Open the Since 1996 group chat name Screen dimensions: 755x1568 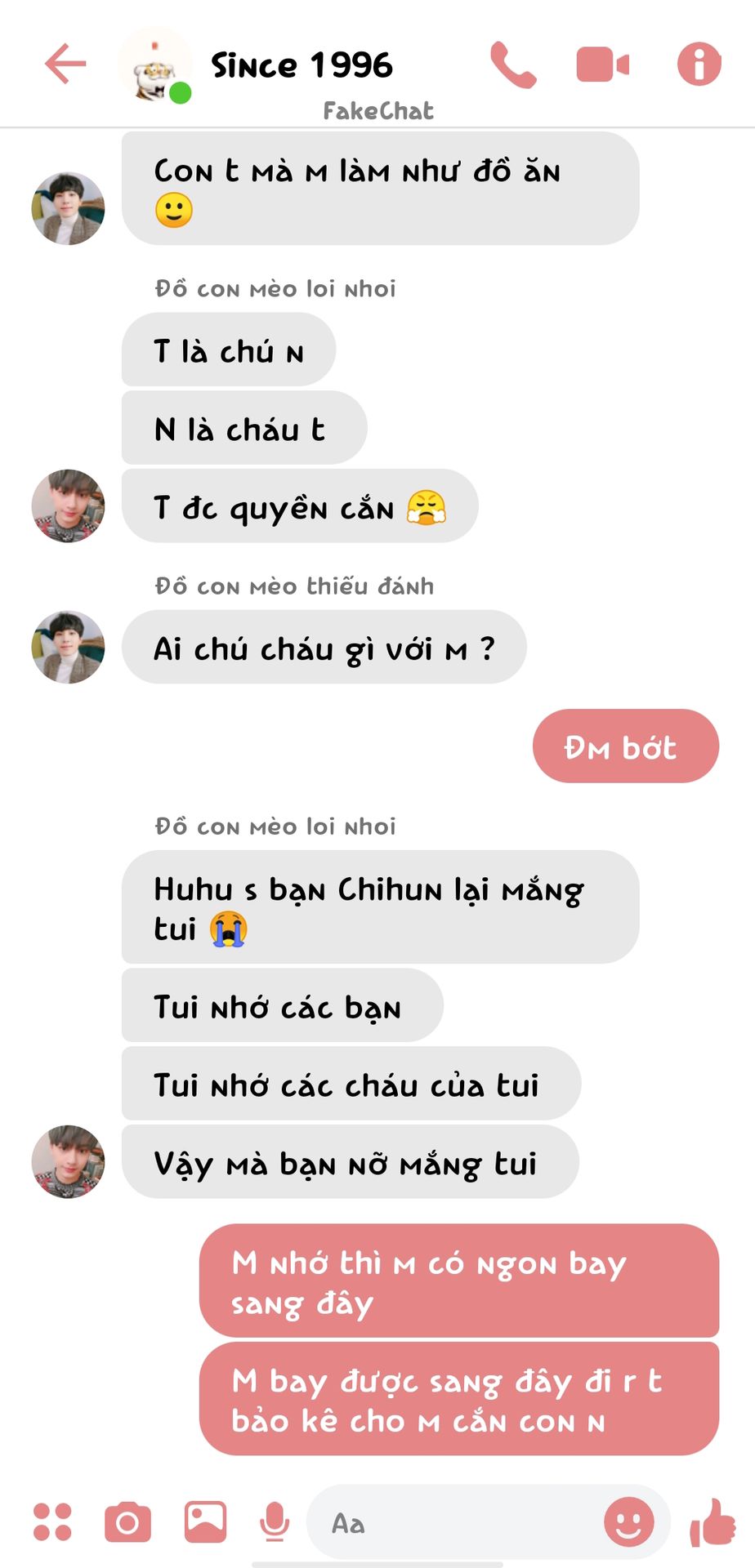click(302, 65)
